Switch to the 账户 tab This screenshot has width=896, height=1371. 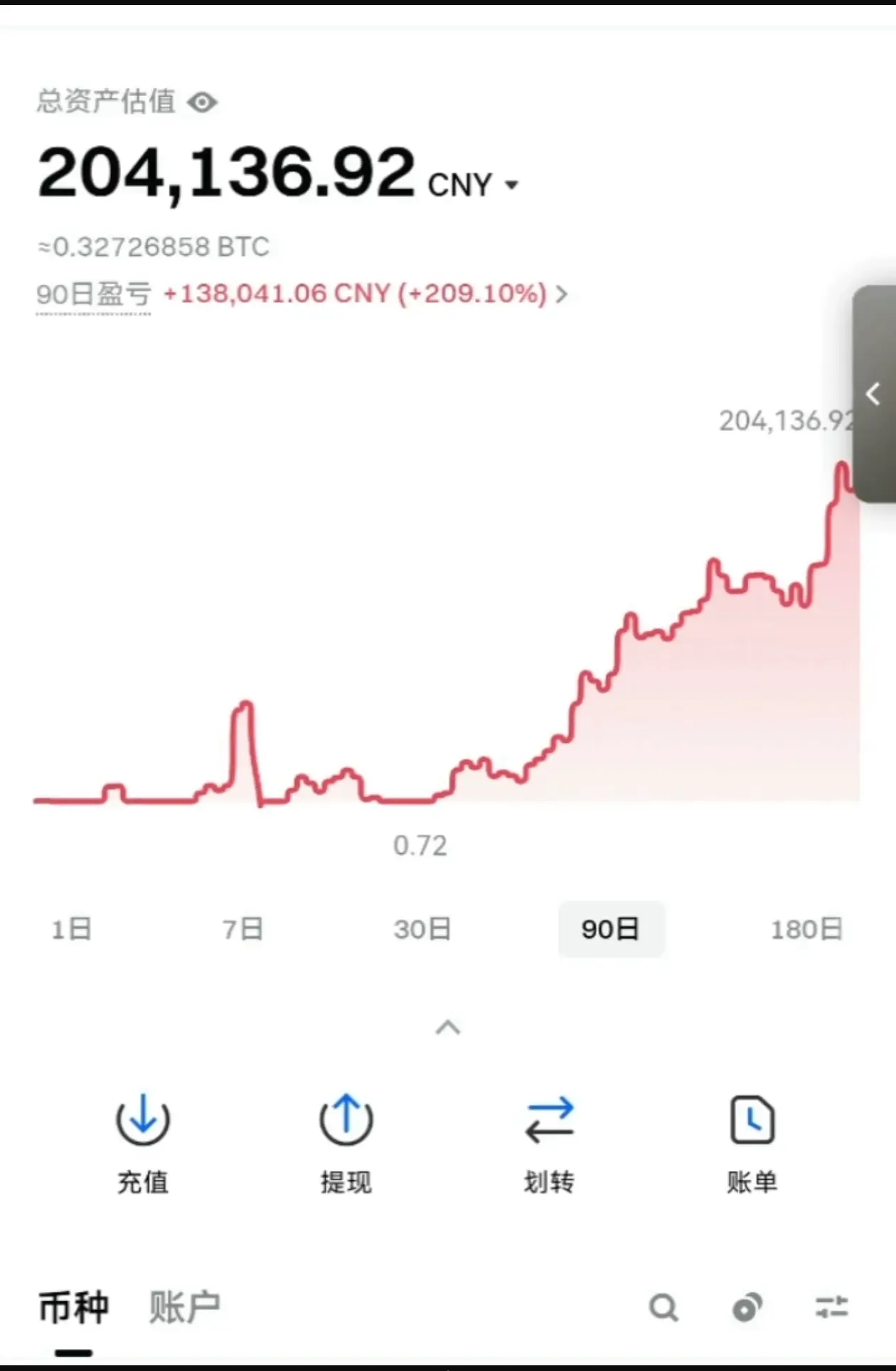184,1308
